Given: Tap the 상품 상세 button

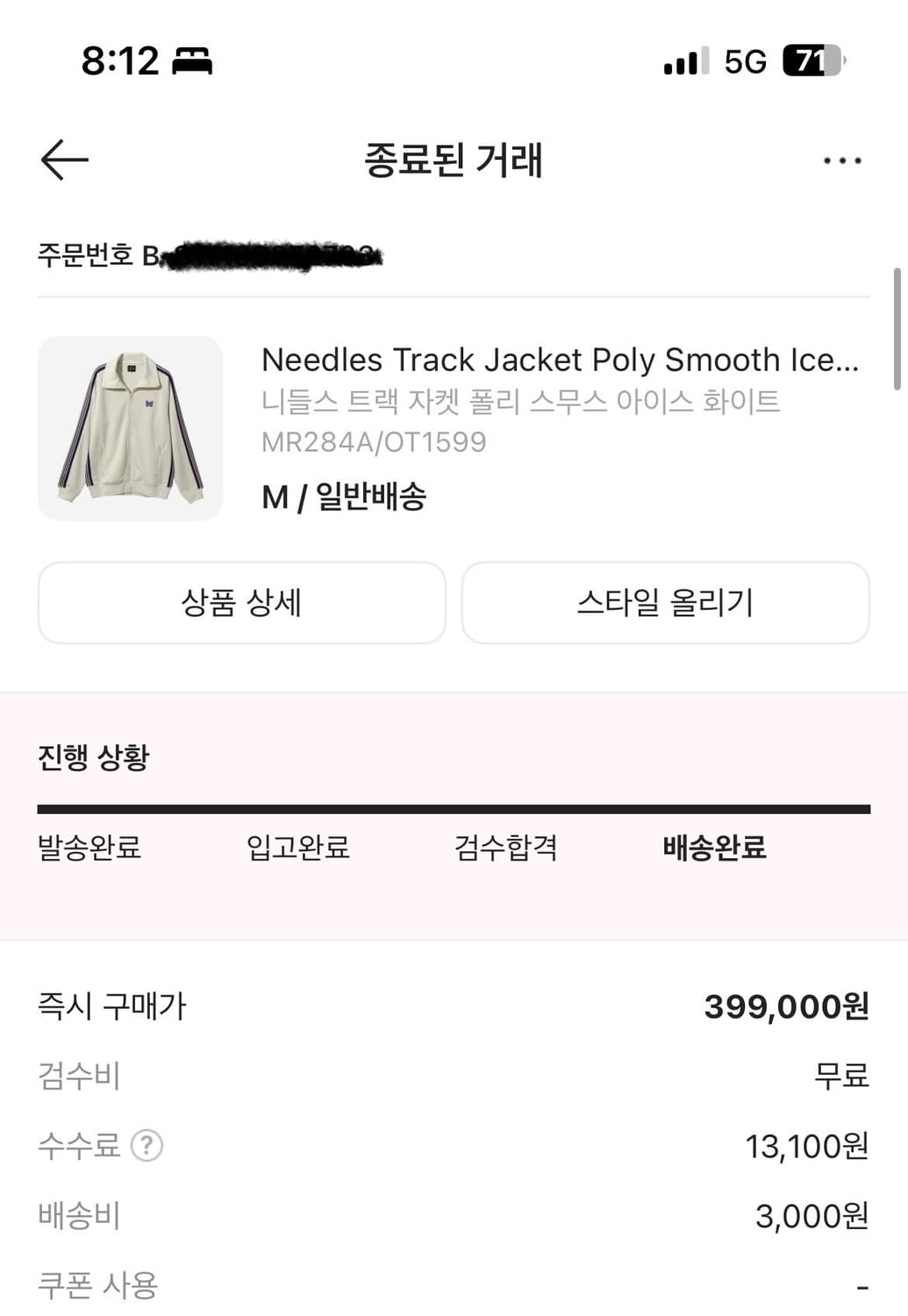Looking at the screenshot, I should click(x=242, y=603).
